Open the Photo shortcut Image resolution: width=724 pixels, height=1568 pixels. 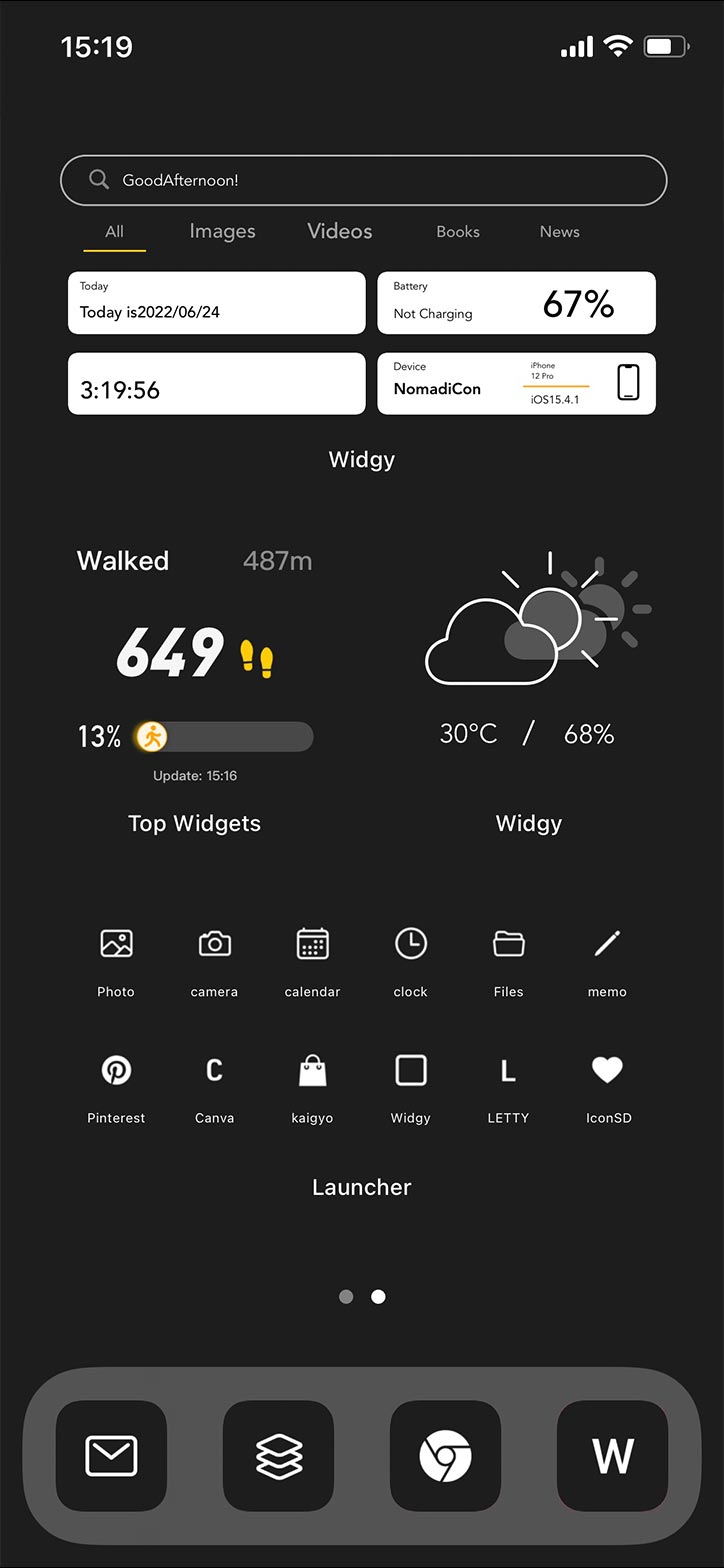pyautogui.click(x=116, y=961)
